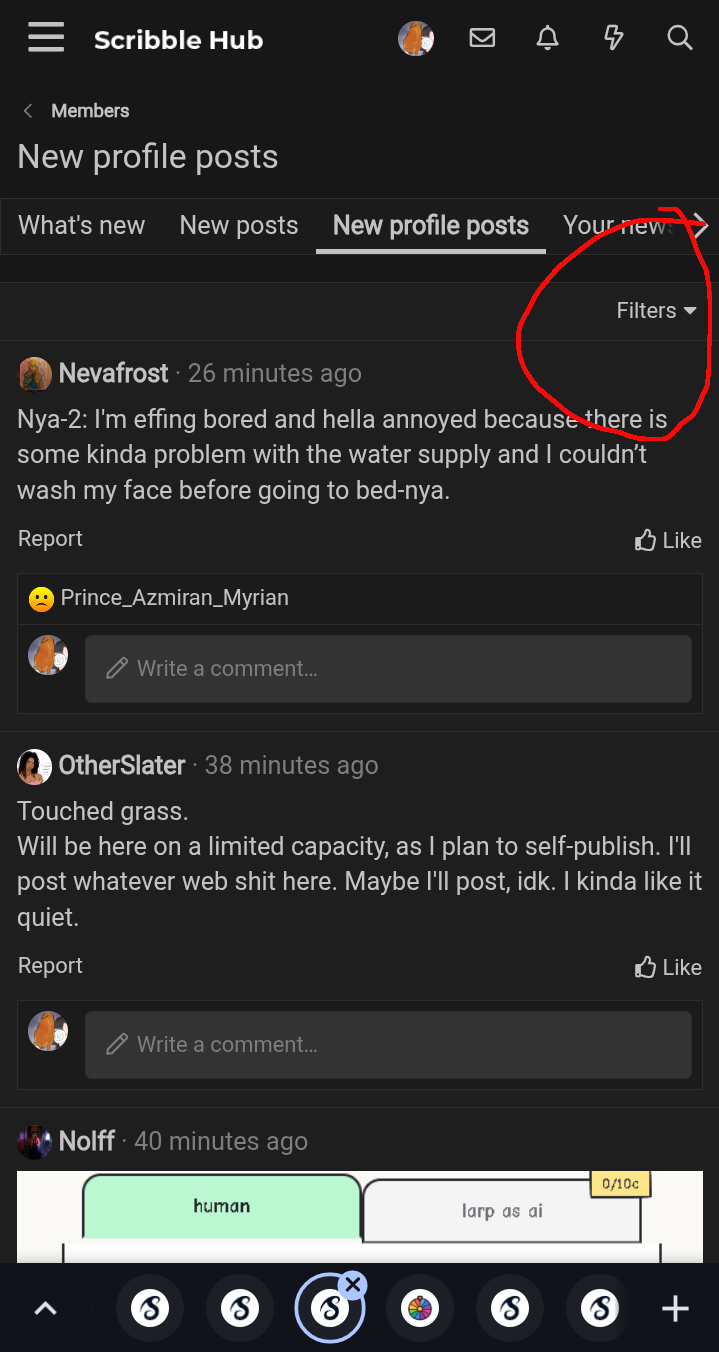719x1352 pixels.
Task: Open the hamburger menu
Action: 46,39
